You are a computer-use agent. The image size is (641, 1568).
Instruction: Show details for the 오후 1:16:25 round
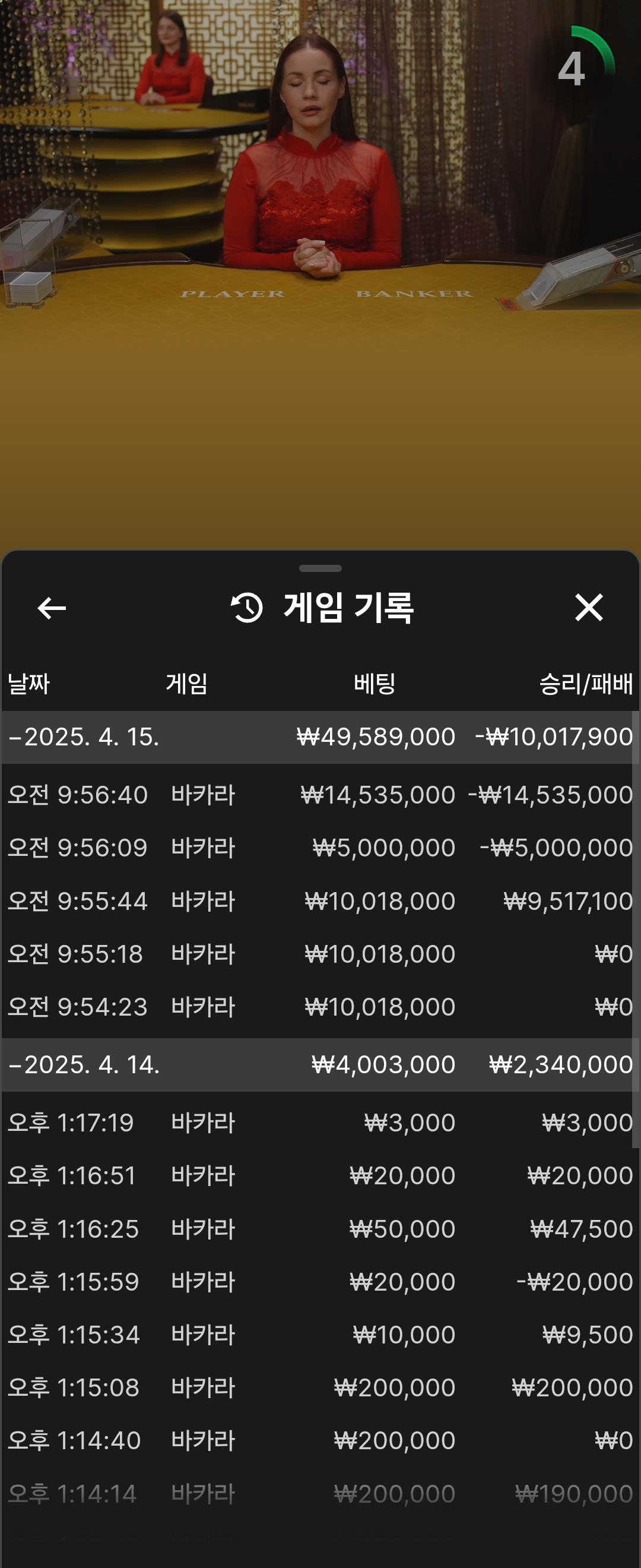320,1229
